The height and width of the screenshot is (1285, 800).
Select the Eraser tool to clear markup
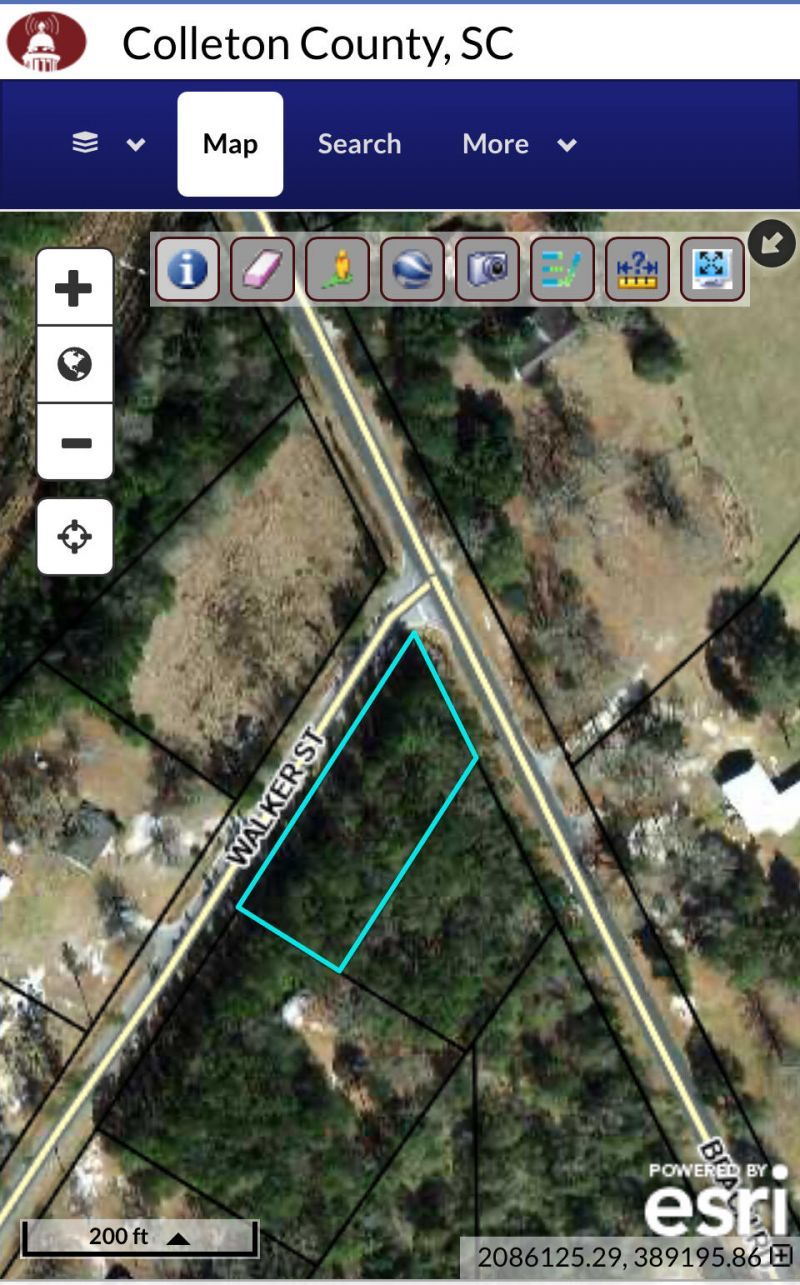[262, 268]
